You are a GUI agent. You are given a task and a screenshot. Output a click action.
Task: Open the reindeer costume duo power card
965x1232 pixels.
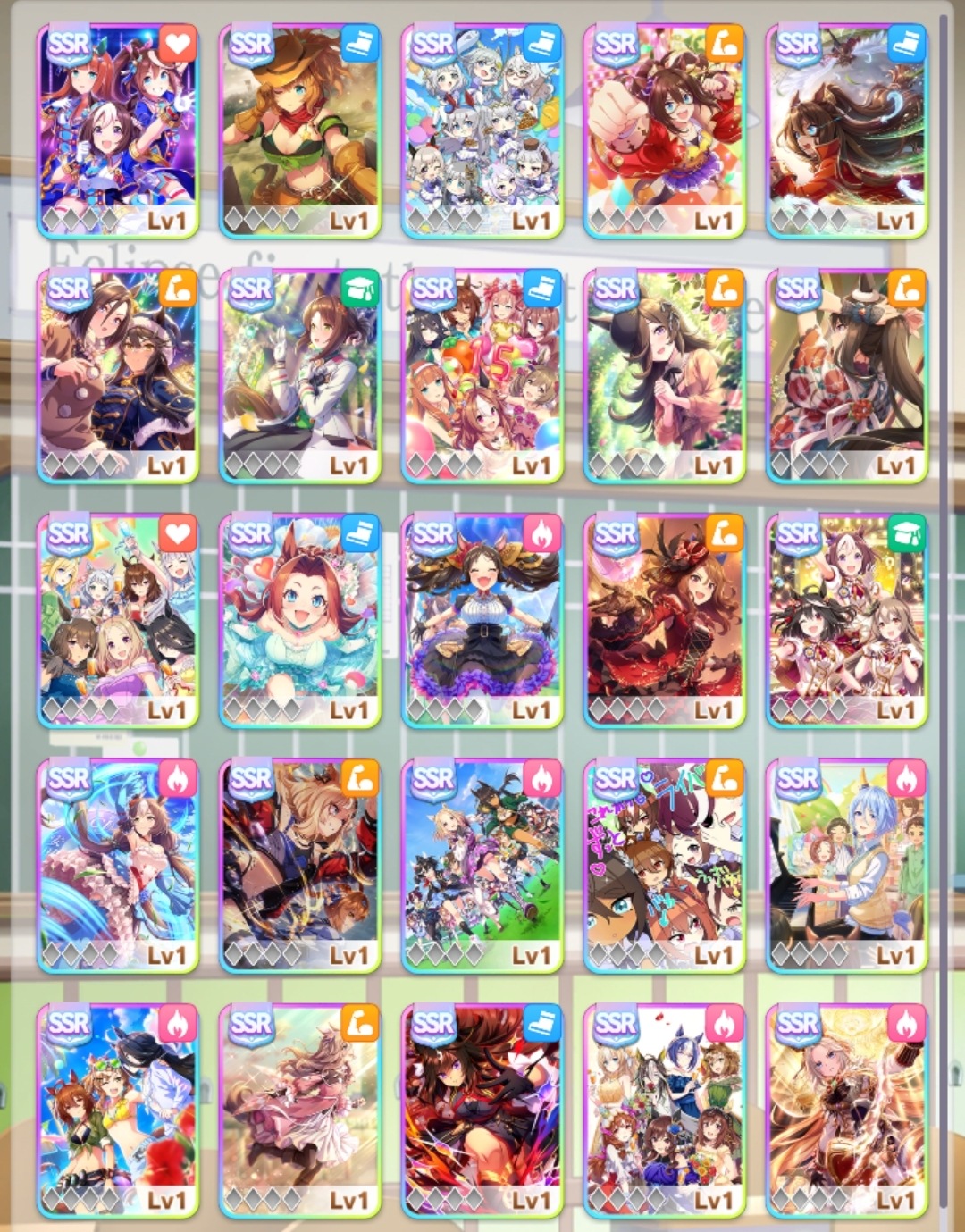click(x=117, y=376)
